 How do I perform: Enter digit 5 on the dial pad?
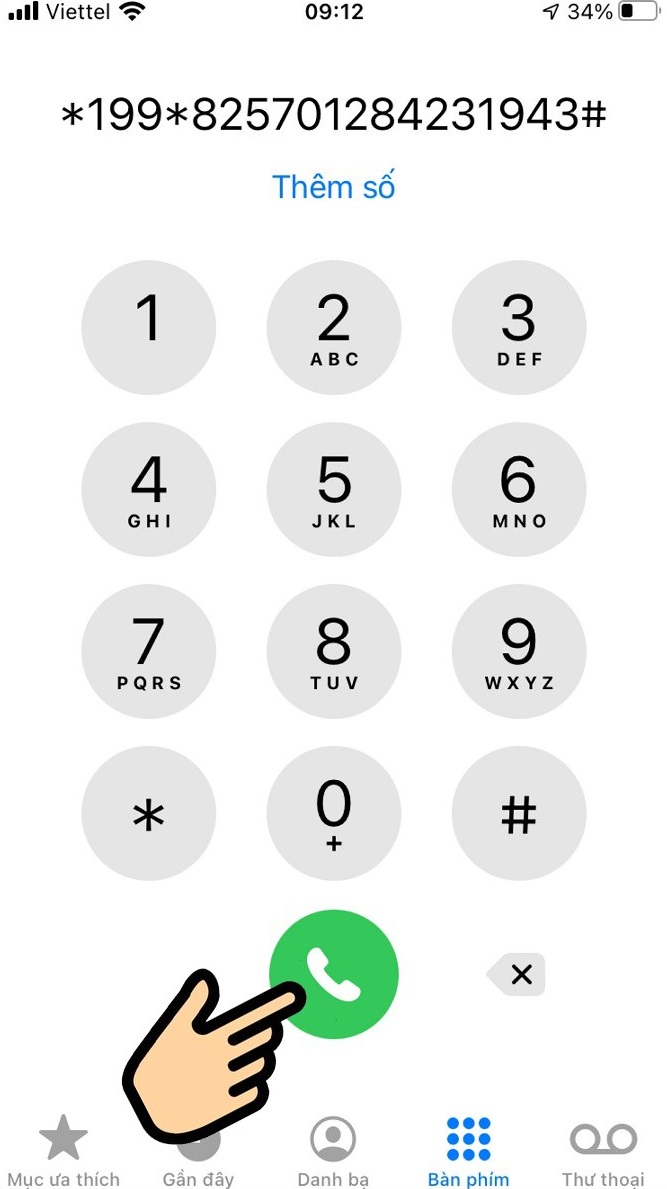pos(334,489)
